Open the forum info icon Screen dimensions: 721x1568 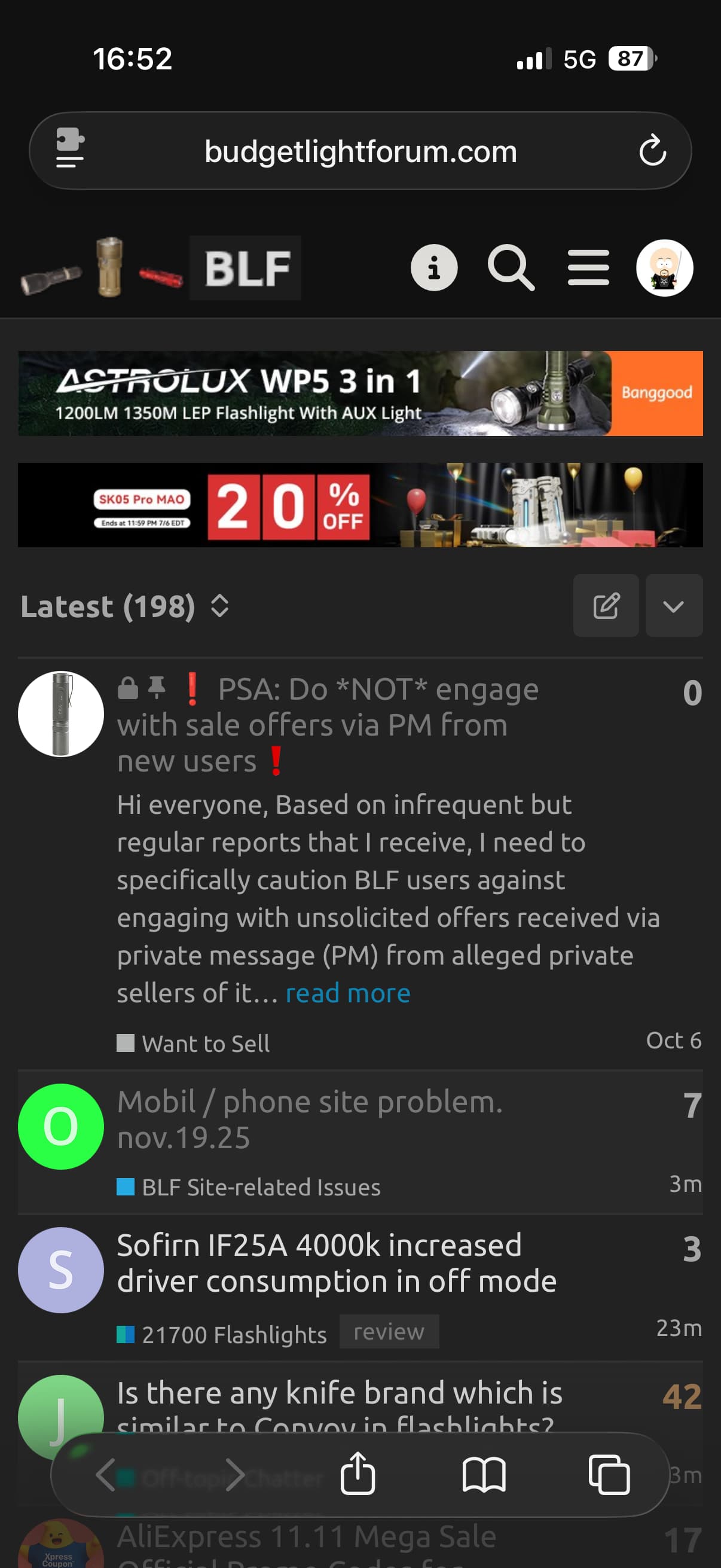coord(434,268)
